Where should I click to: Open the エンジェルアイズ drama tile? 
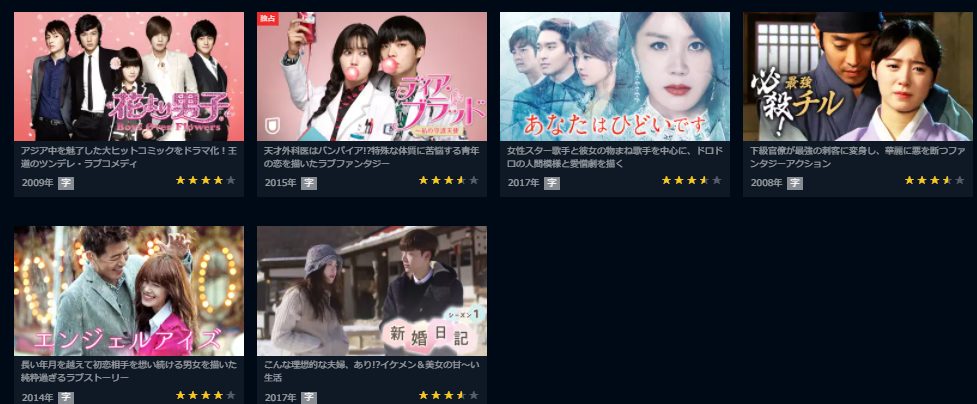[129, 291]
